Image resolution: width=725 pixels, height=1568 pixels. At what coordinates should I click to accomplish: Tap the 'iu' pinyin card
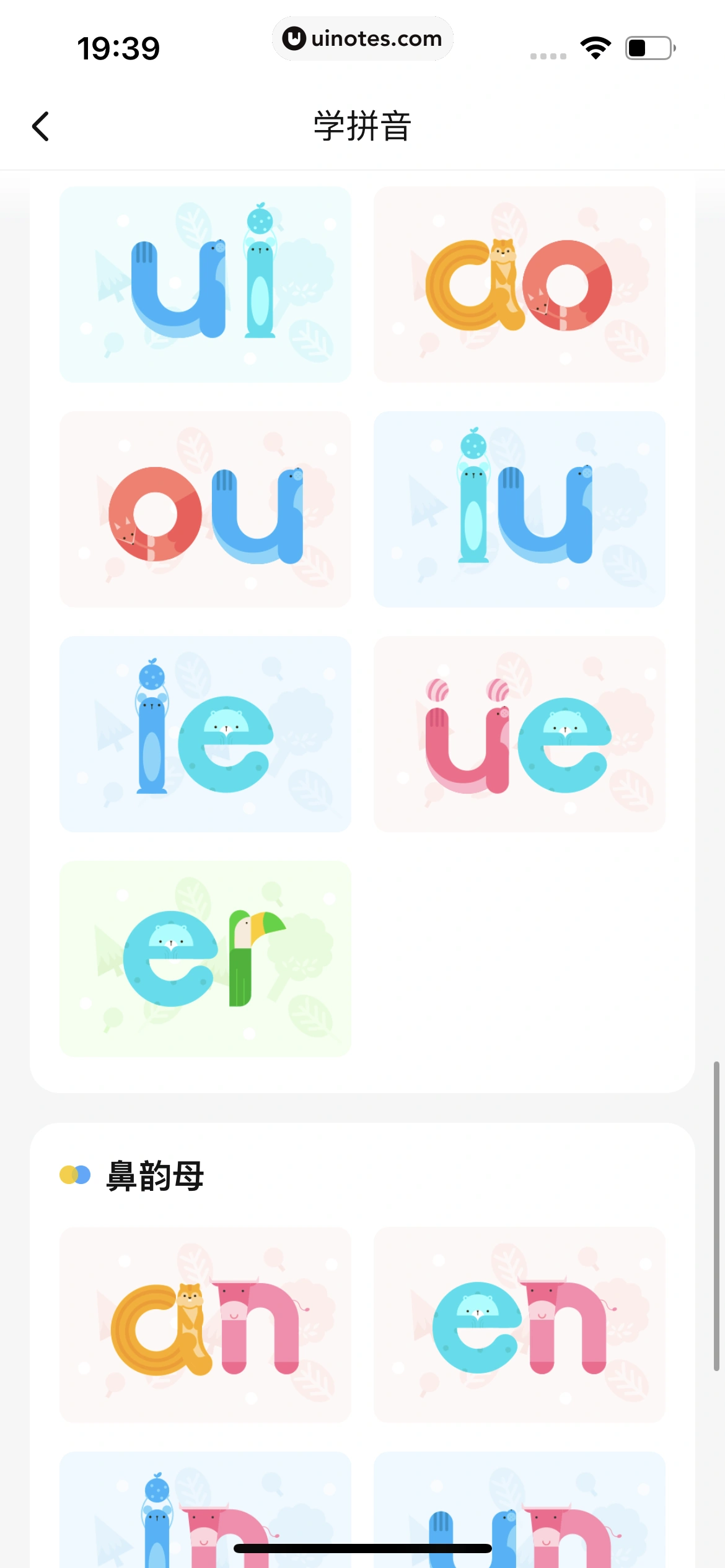tap(519, 509)
